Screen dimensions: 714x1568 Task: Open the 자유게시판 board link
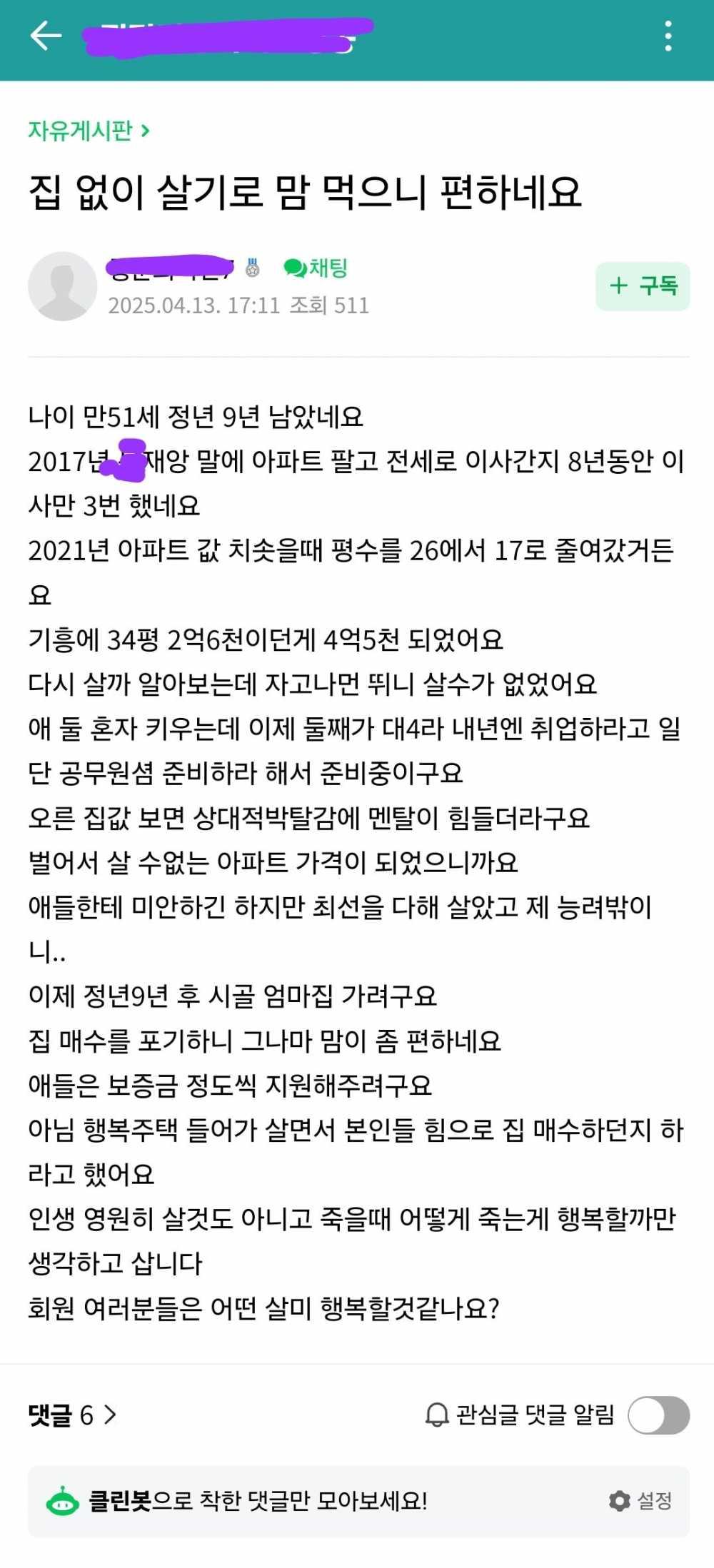89,131
